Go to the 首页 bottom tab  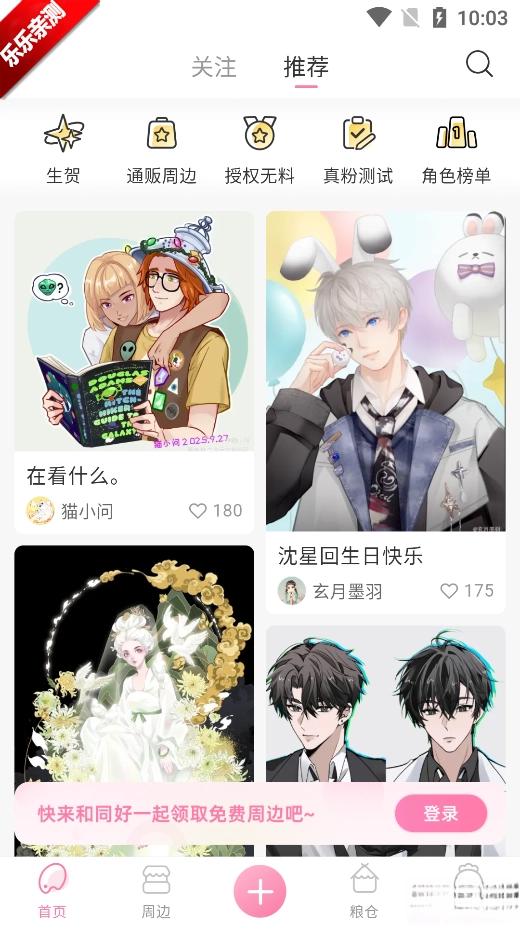pyautogui.click(x=52, y=892)
